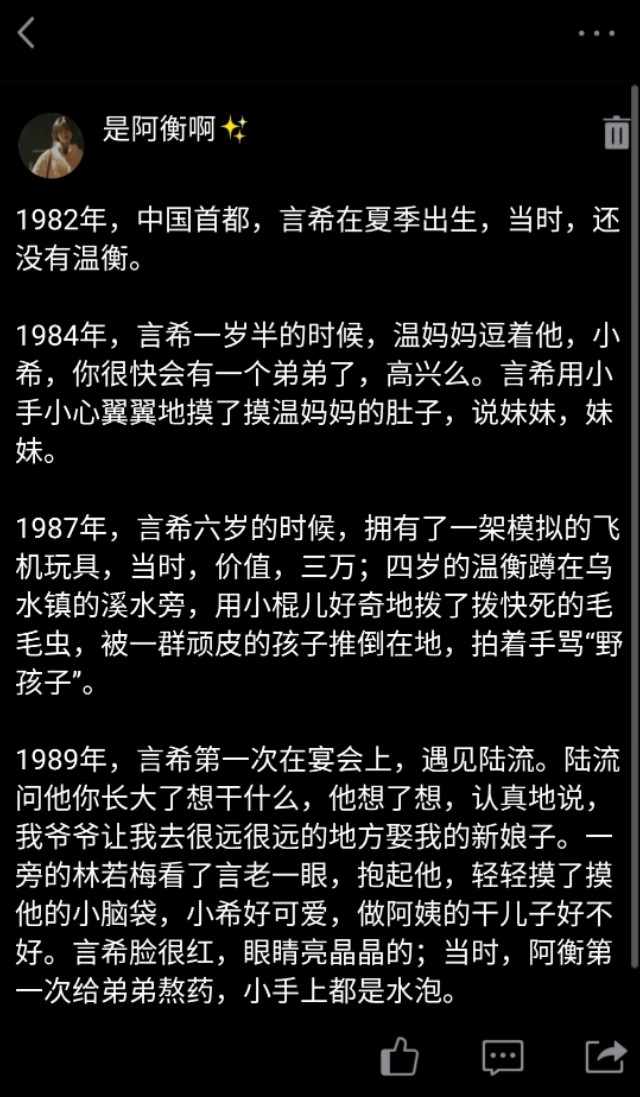Go back using the top-left arrow
The width and height of the screenshot is (640, 1097).
(26, 33)
